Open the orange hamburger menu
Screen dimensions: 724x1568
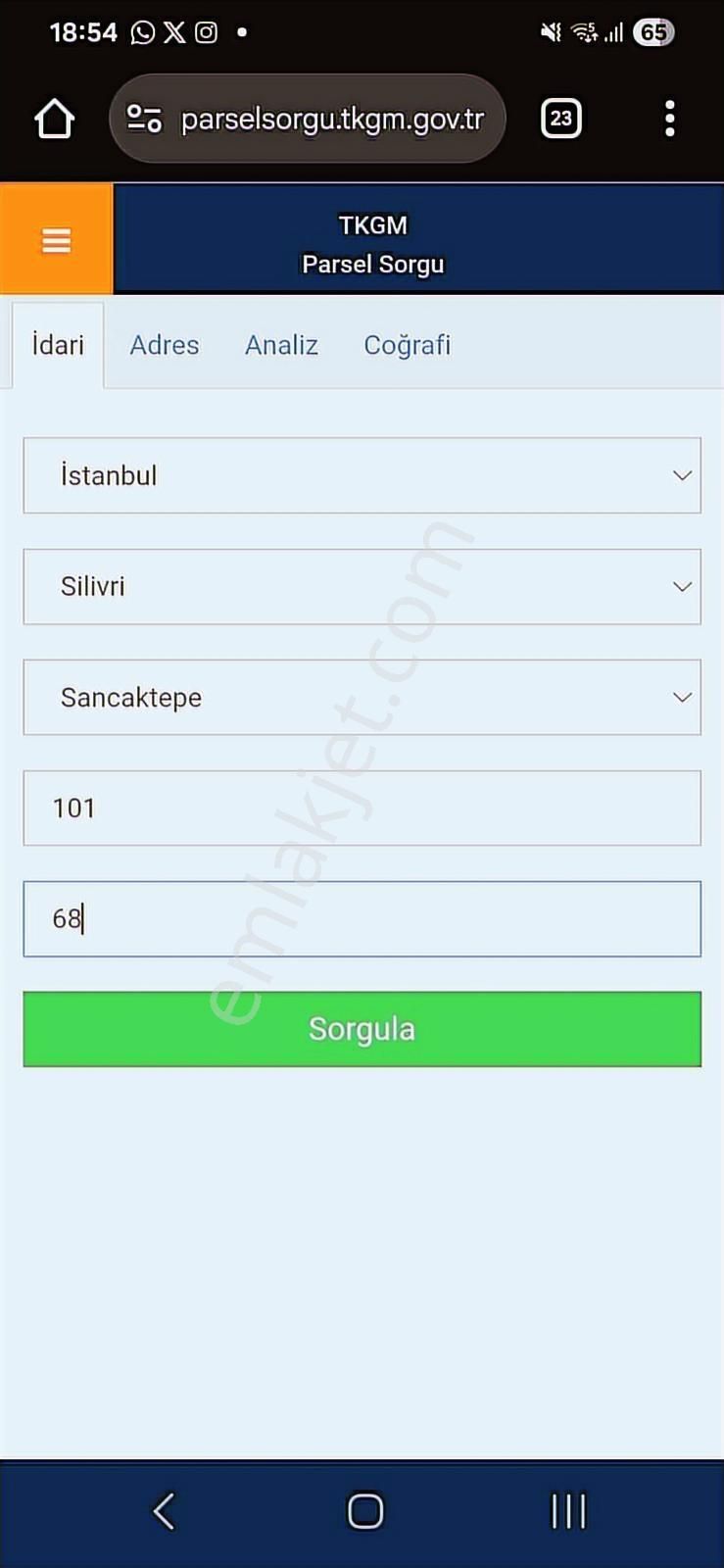tap(56, 238)
